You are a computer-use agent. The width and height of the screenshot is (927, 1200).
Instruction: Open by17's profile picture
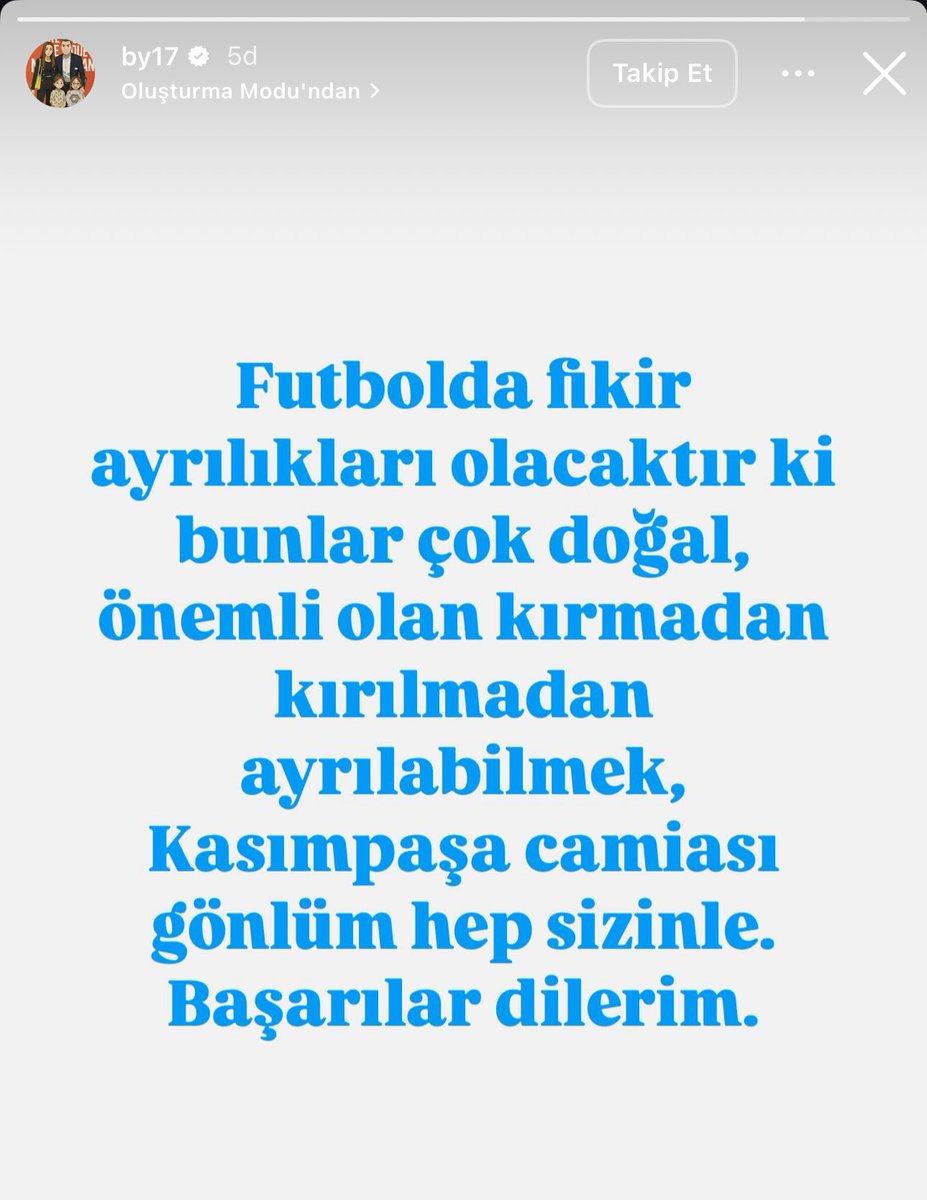click(x=60, y=74)
